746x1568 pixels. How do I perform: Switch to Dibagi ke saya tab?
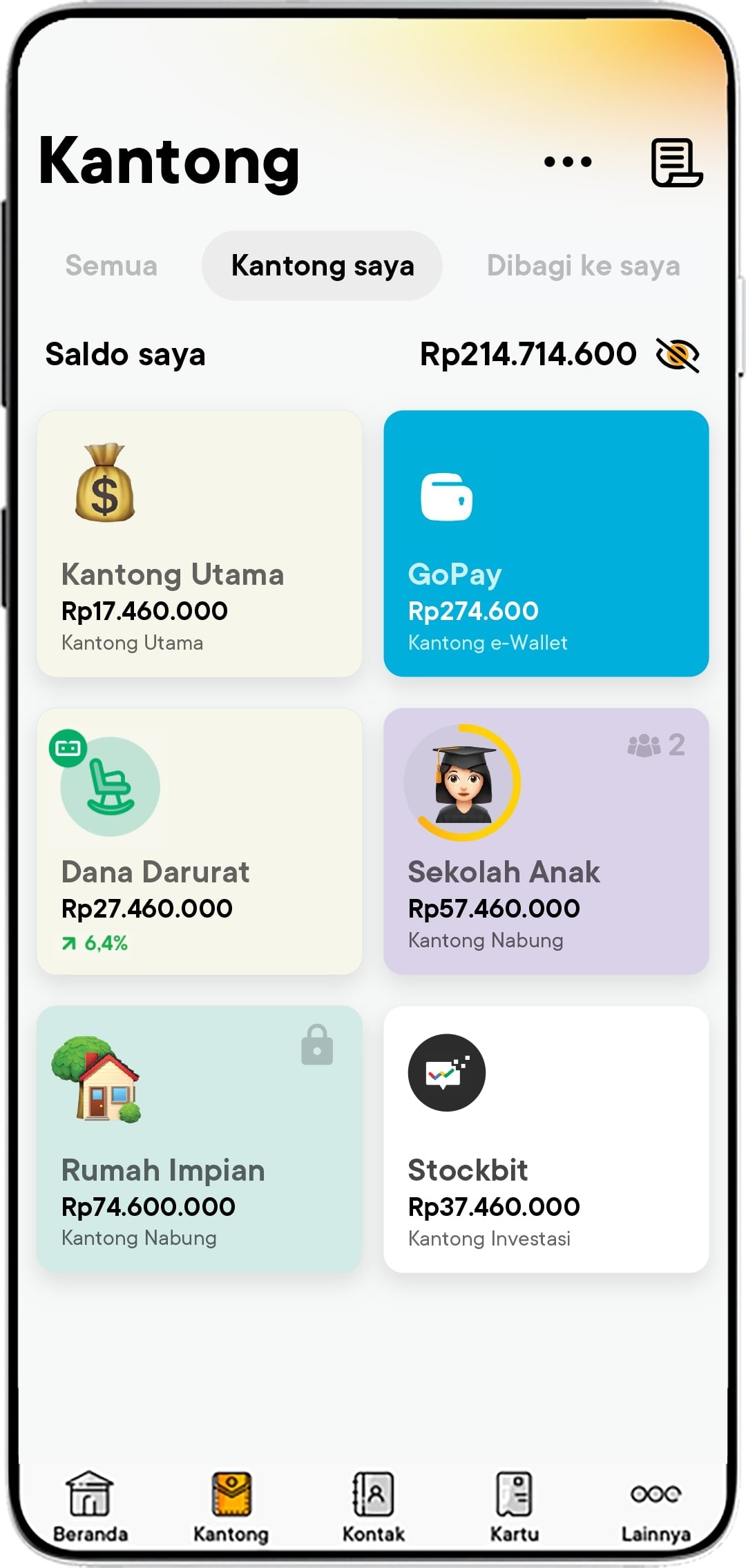pos(583,266)
